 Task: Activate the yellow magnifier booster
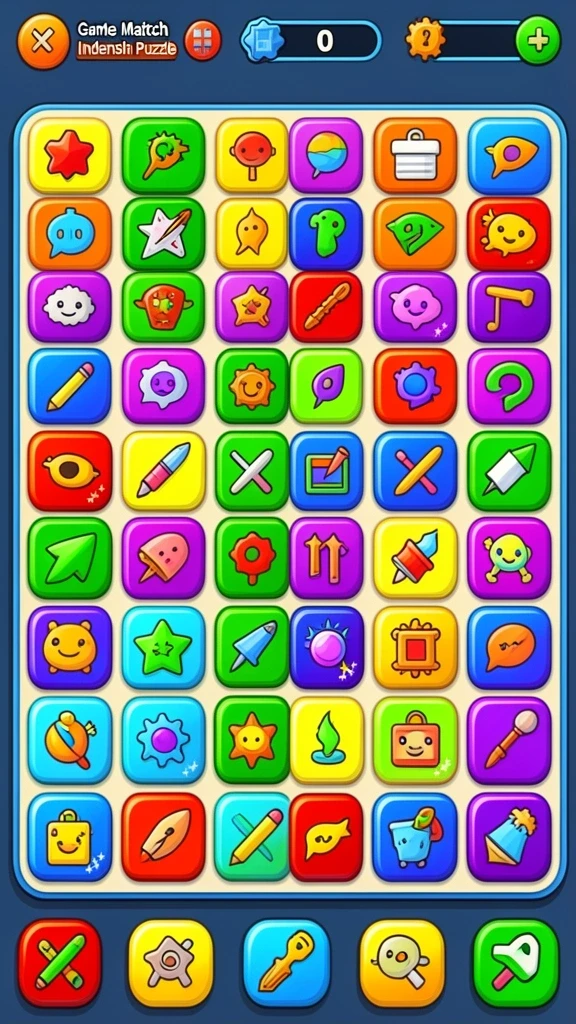pos(402,963)
